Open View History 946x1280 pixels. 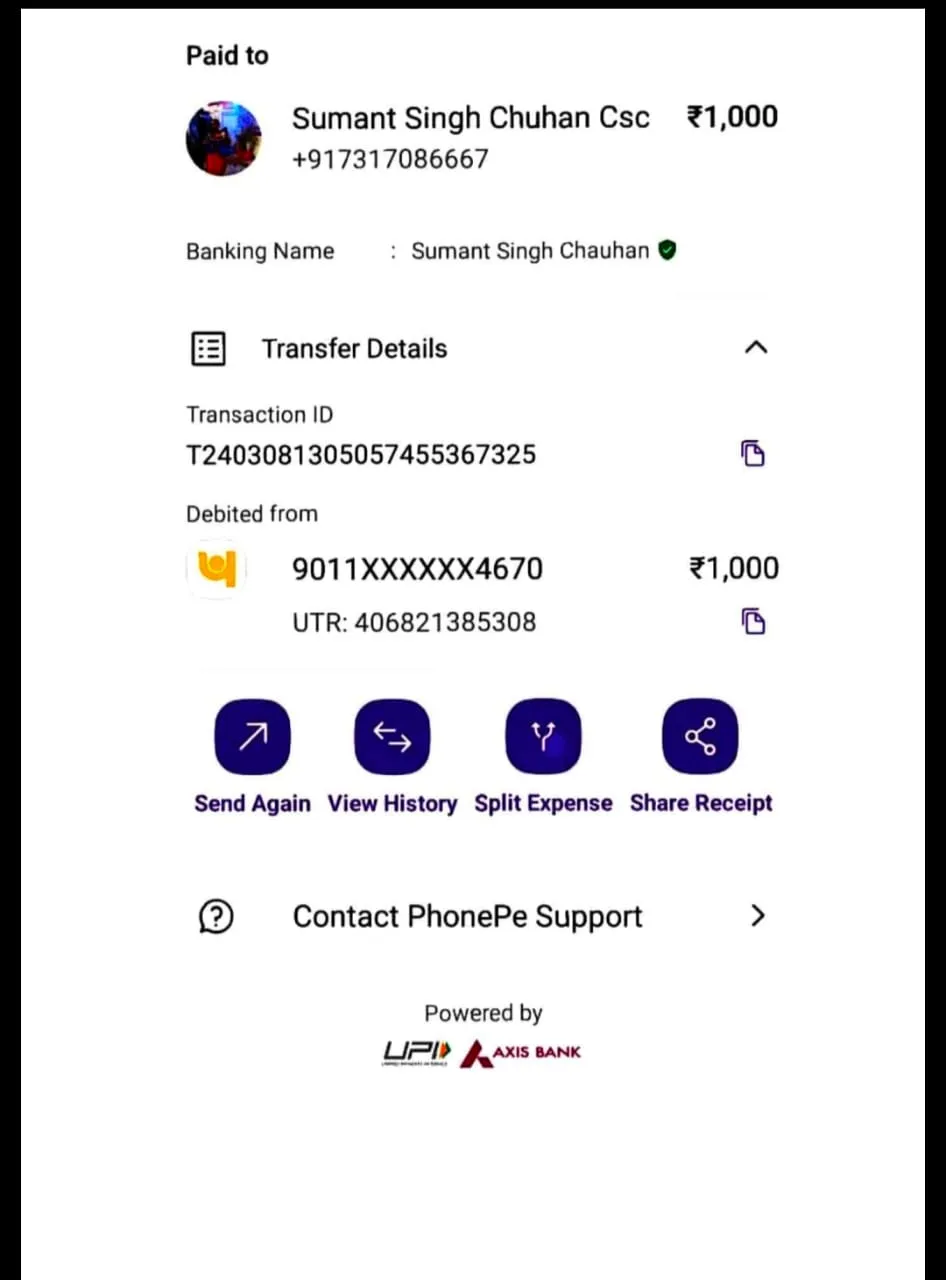click(392, 737)
